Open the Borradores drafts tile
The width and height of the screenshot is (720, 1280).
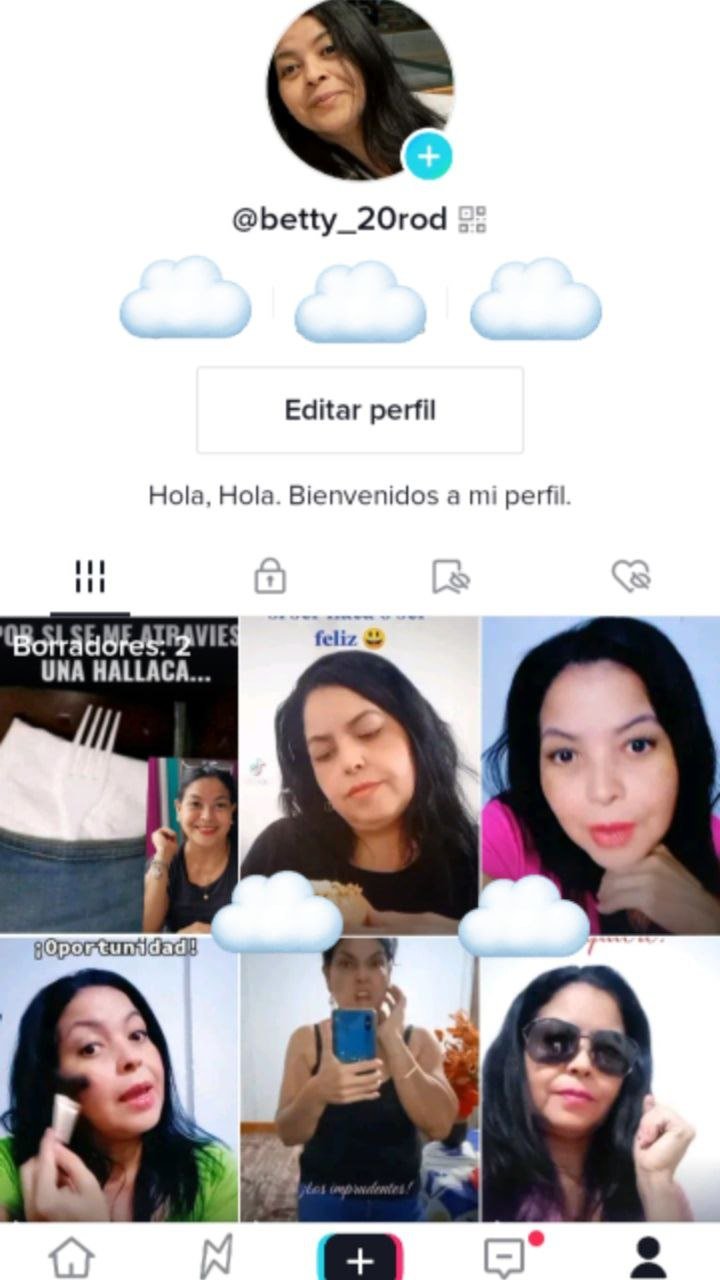(119, 775)
